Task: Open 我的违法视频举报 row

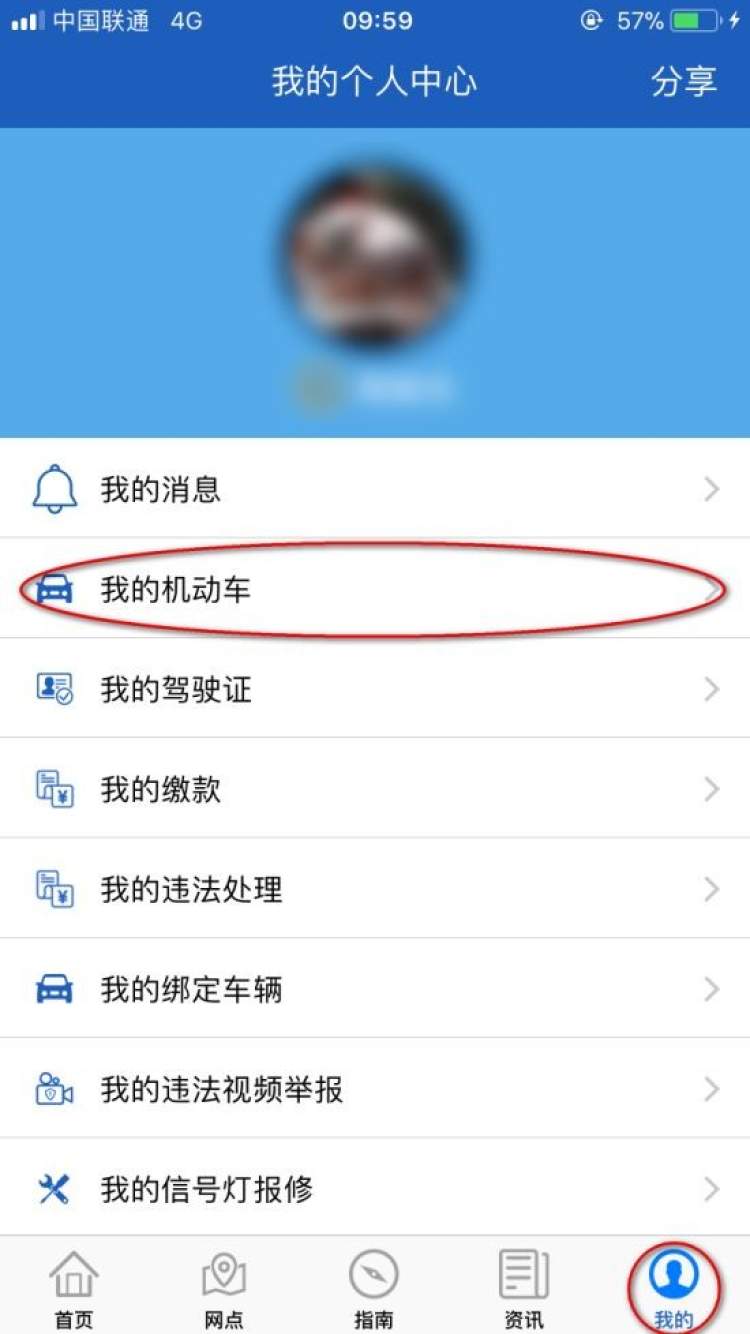Action: [375, 1089]
